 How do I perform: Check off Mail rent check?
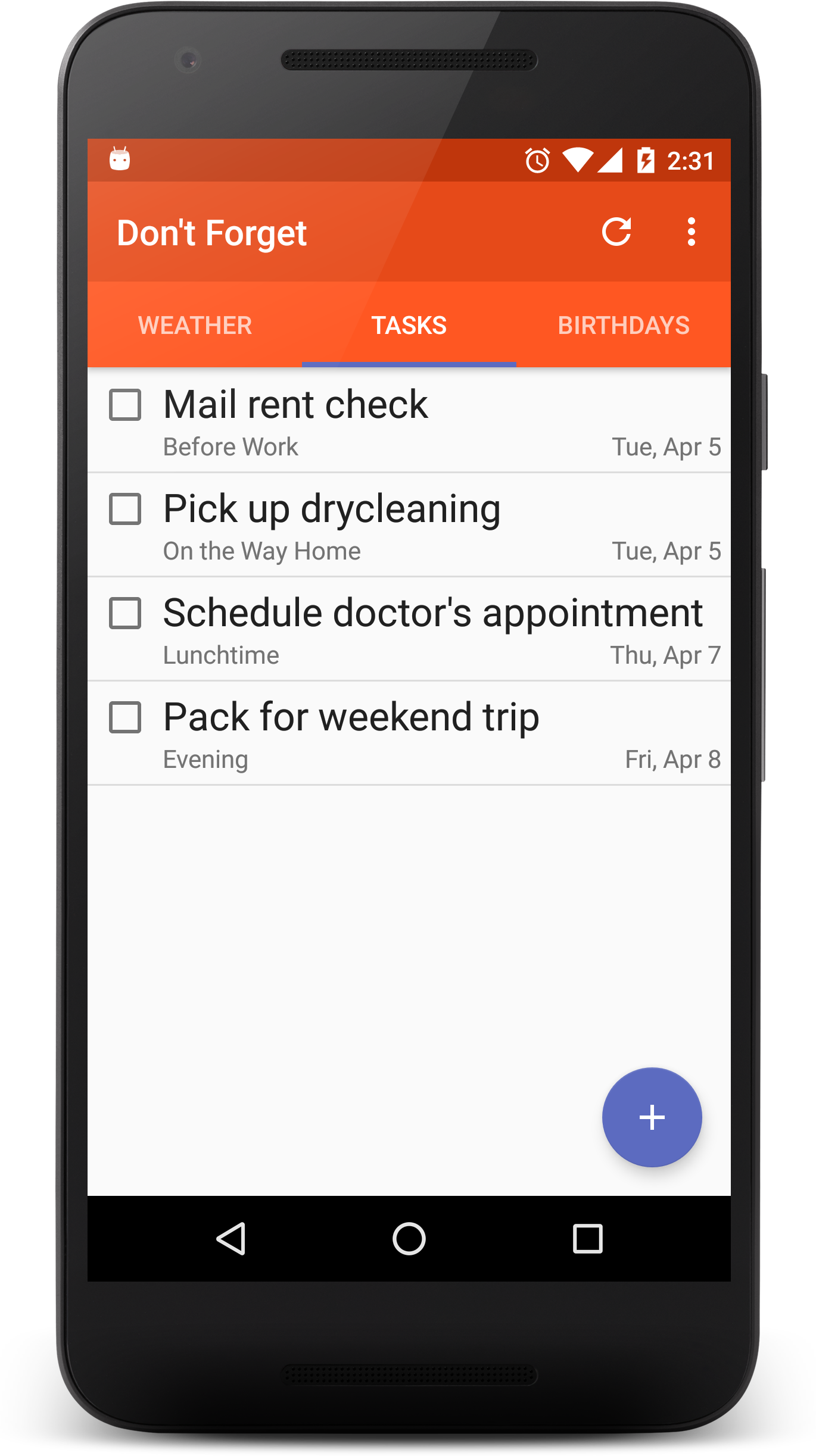[x=125, y=405]
